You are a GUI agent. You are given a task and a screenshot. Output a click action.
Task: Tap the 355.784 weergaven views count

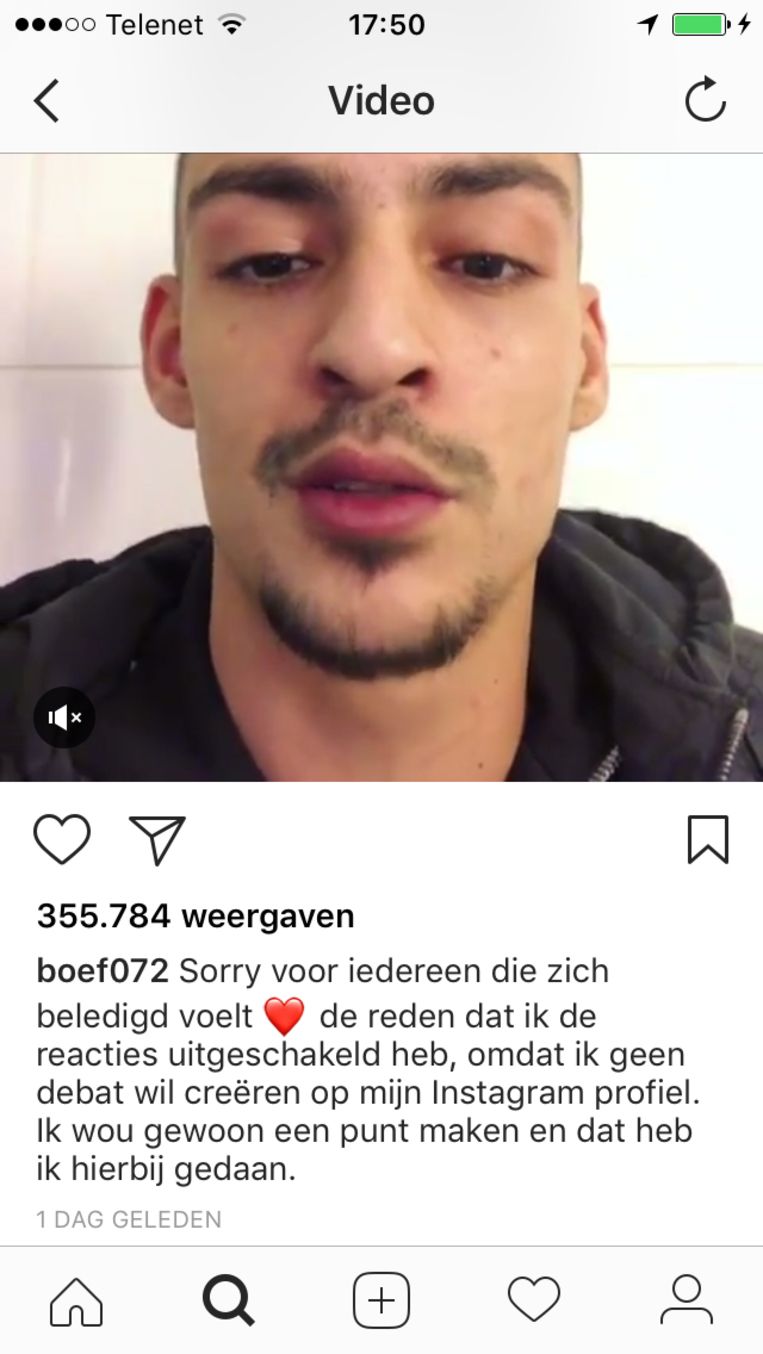[195, 915]
